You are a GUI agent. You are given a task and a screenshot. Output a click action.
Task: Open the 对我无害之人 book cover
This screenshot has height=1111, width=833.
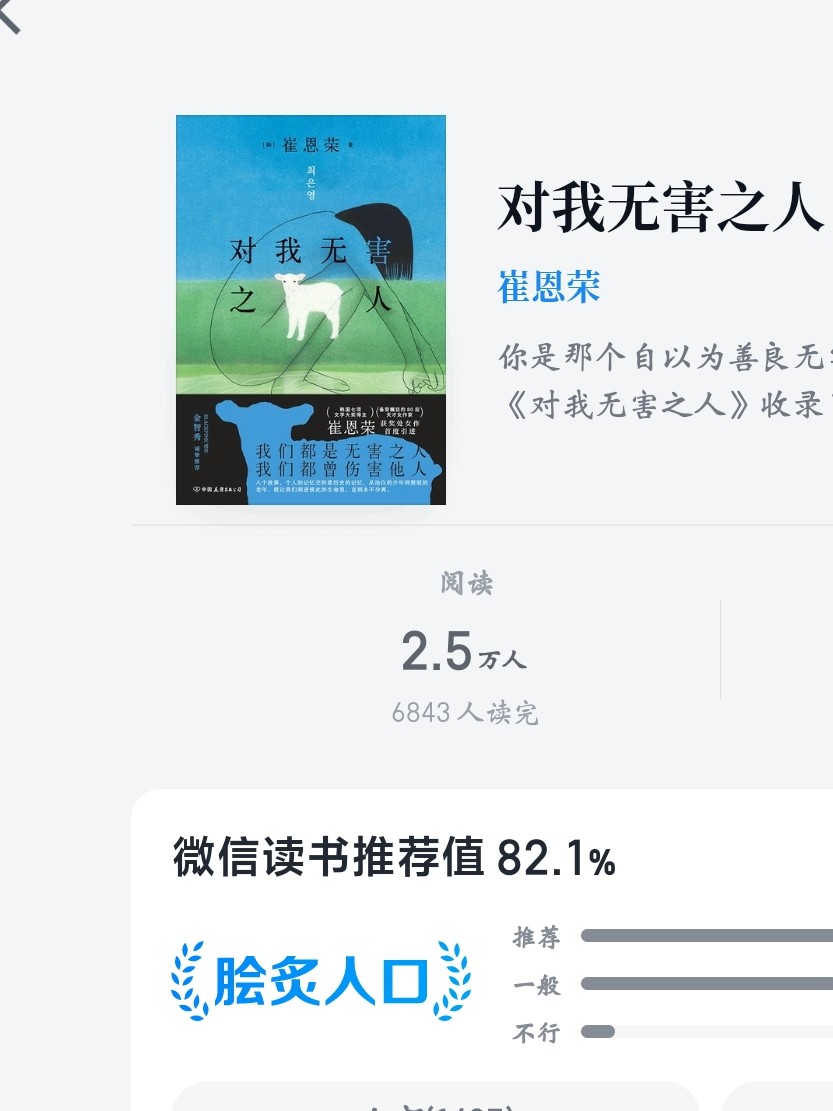pyautogui.click(x=310, y=310)
